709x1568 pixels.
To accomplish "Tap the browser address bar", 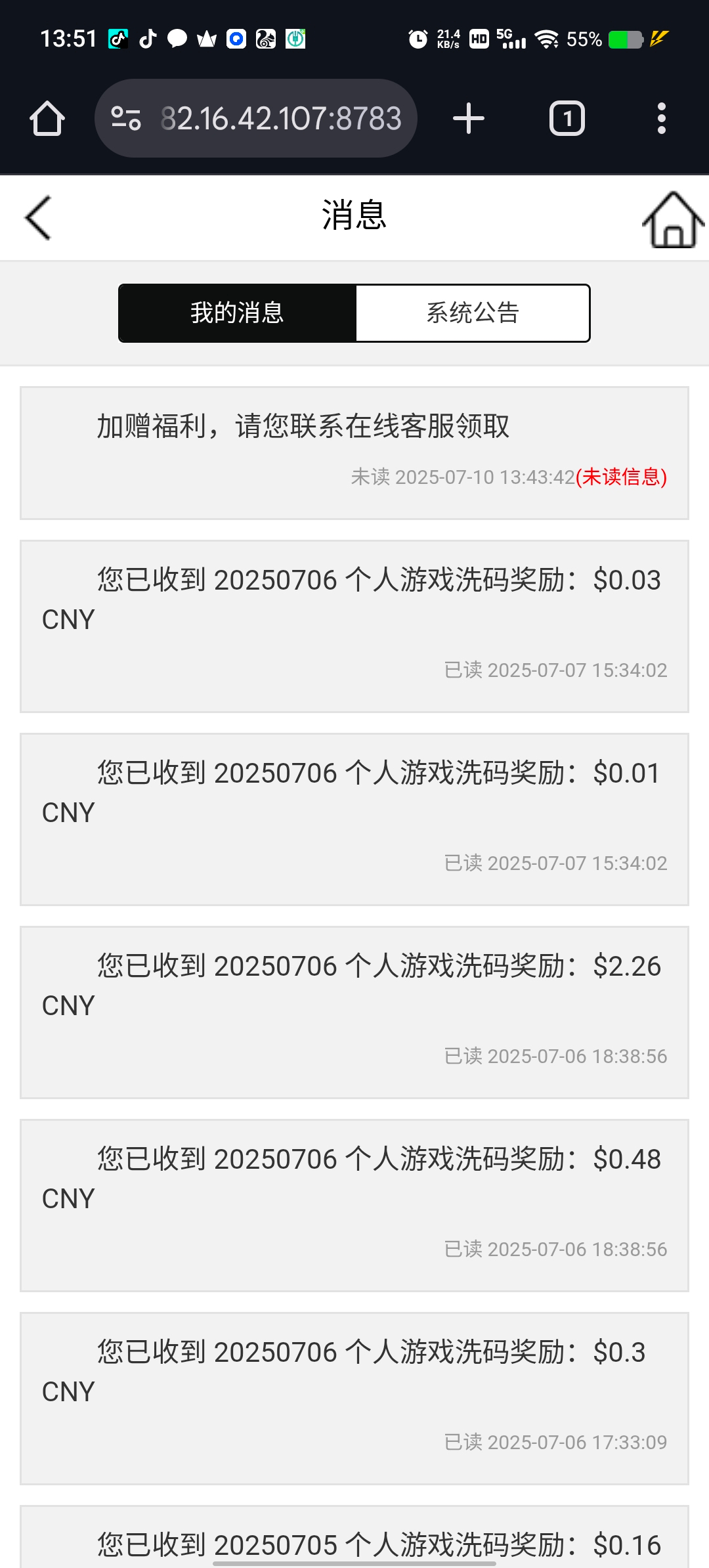I will pyautogui.click(x=256, y=118).
